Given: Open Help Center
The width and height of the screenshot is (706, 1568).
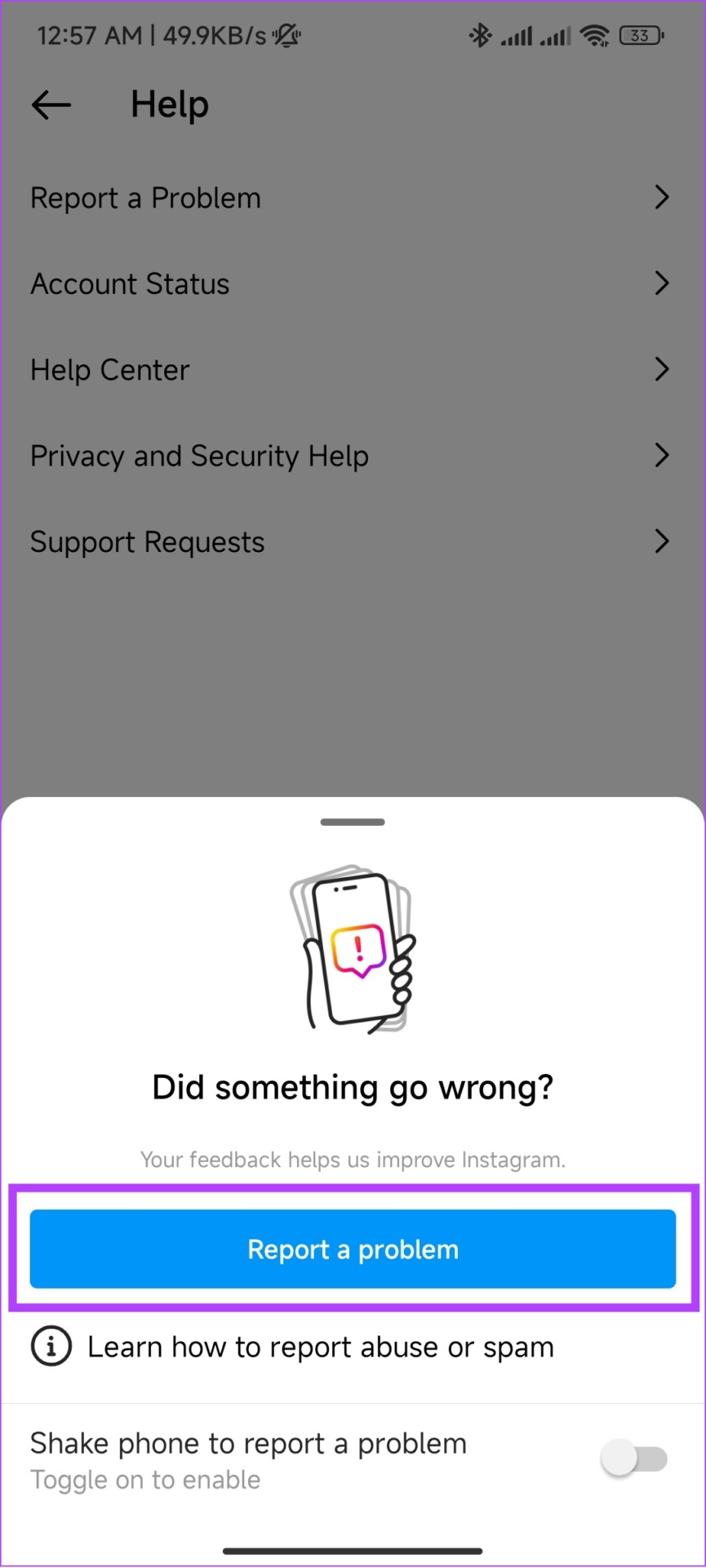Looking at the screenshot, I should [x=351, y=370].
